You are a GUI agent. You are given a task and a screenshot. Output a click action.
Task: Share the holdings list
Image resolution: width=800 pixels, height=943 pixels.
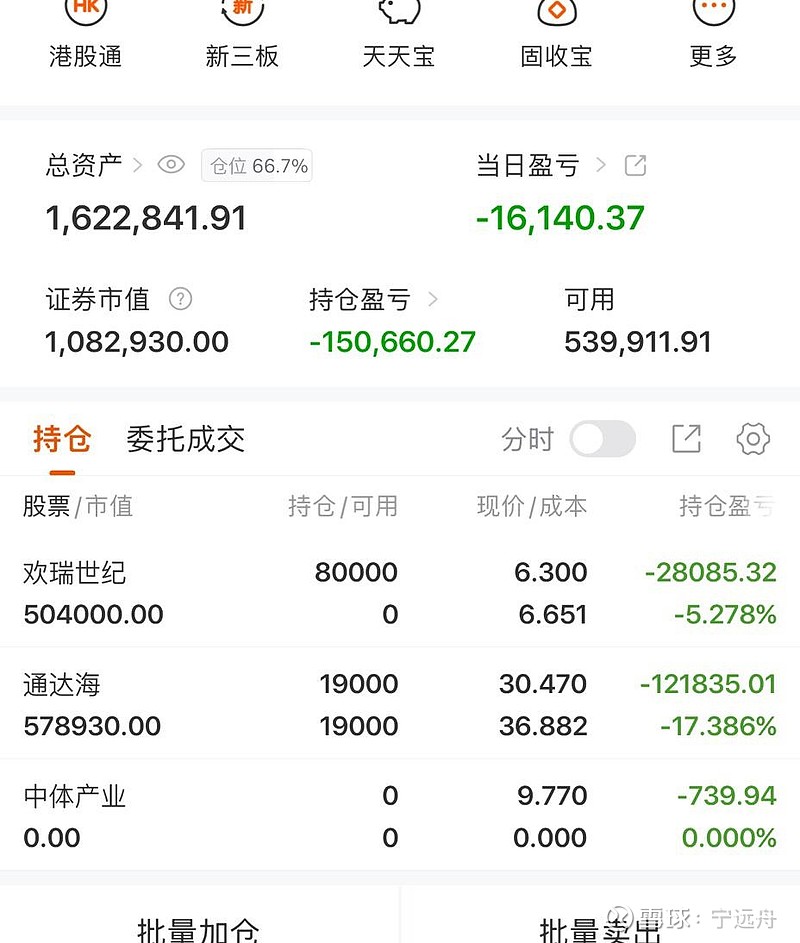tap(686, 439)
